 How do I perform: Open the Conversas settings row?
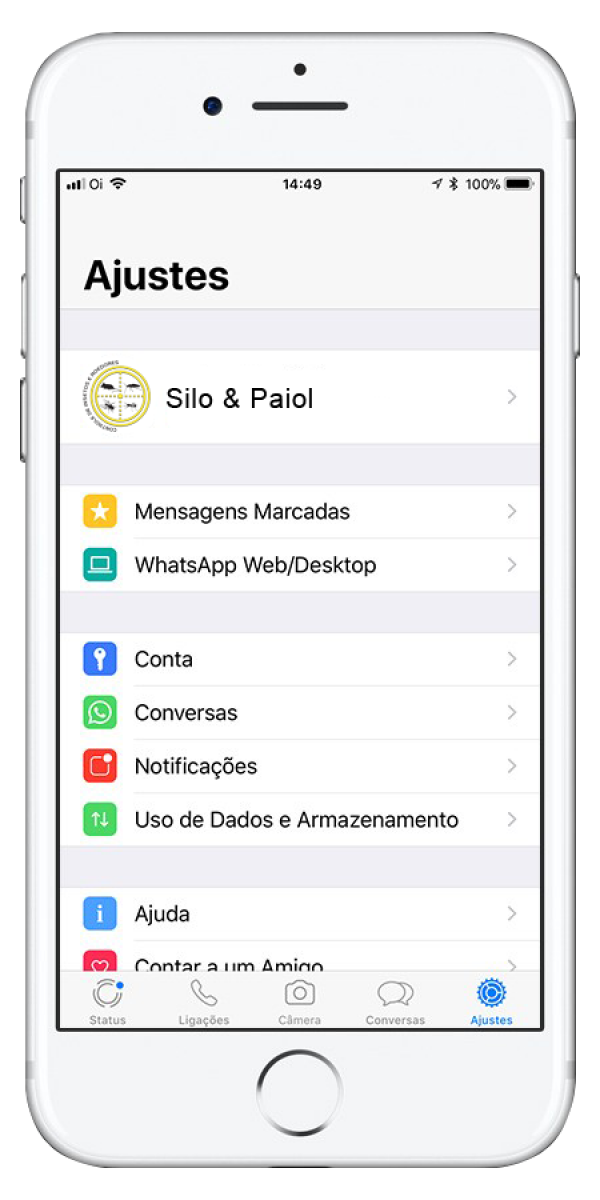[x=298, y=713]
